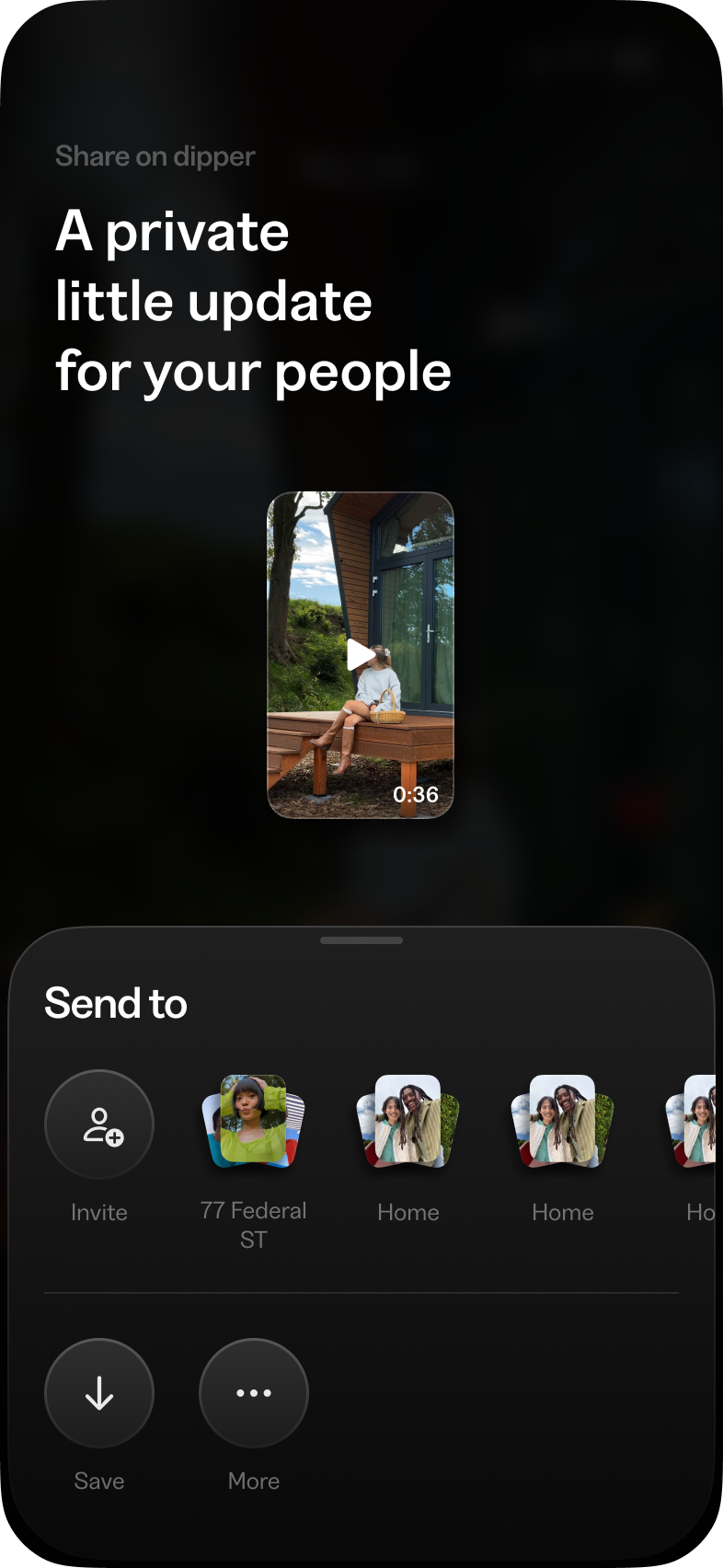The image size is (723, 1568).
Task: Save the video to device
Action: pyautogui.click(x=99, y=1393)
